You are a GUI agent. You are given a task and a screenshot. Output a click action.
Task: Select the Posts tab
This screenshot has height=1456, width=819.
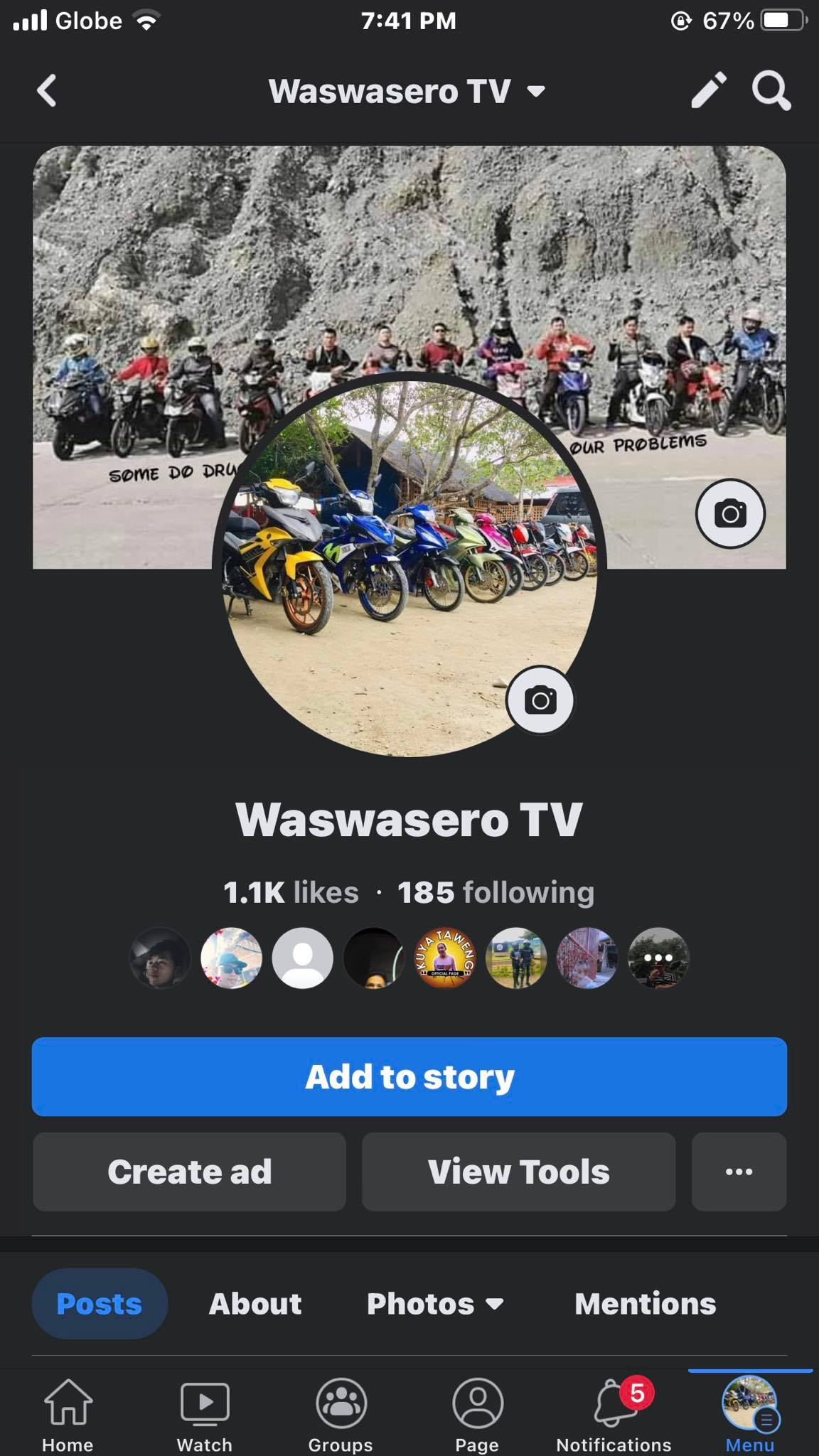point(100,1304)
